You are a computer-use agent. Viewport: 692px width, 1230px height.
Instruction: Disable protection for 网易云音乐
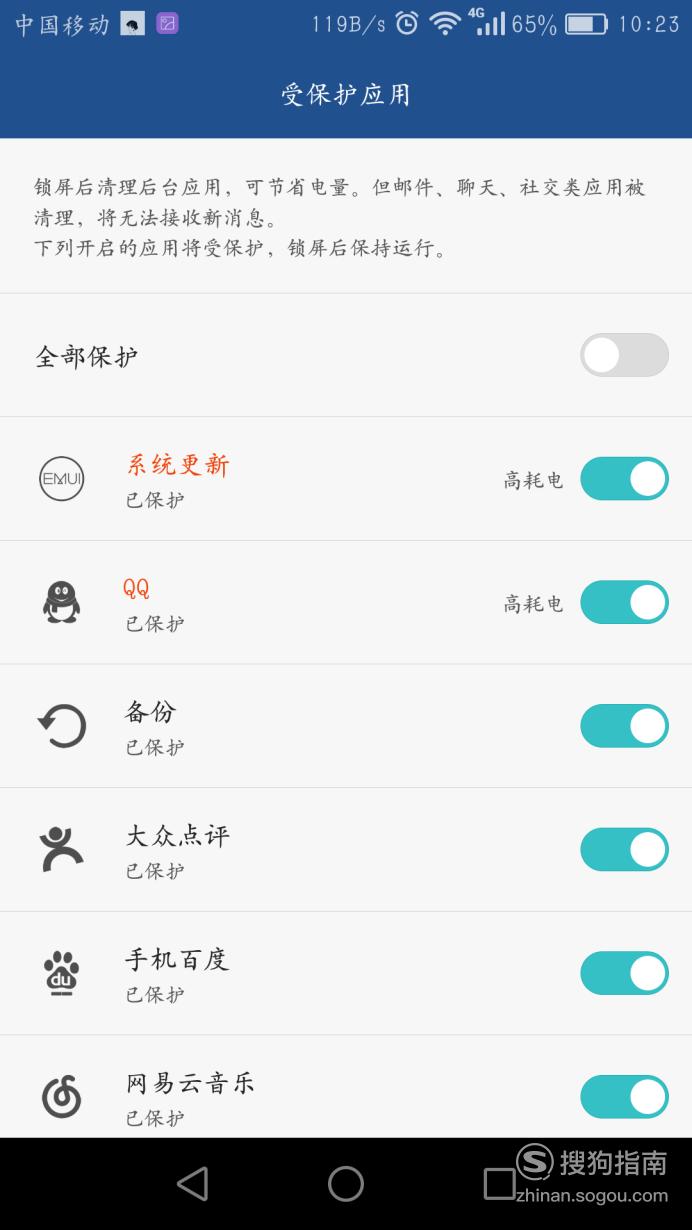(x=624, y=1097)
